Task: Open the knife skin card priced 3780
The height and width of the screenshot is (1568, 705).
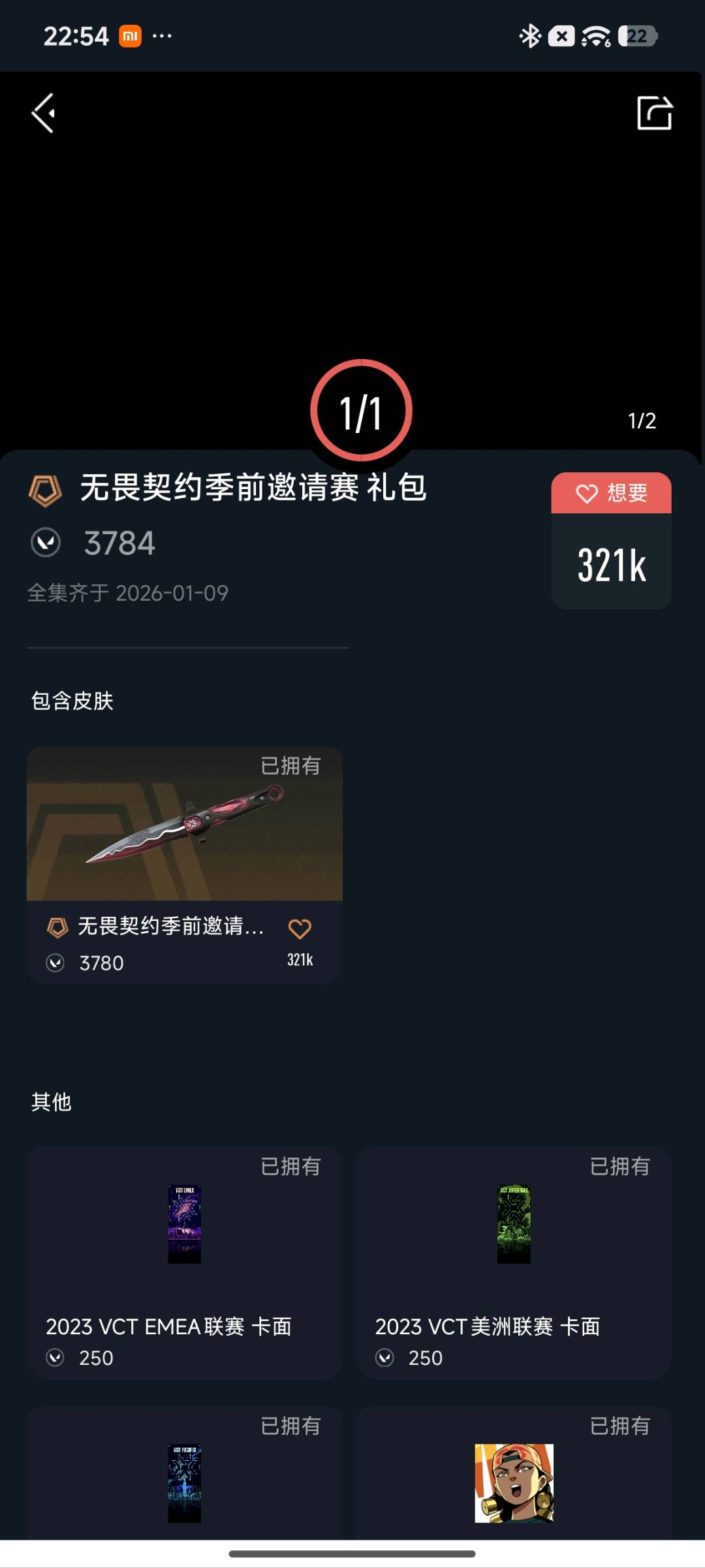Action: click(x=185, y=865)
